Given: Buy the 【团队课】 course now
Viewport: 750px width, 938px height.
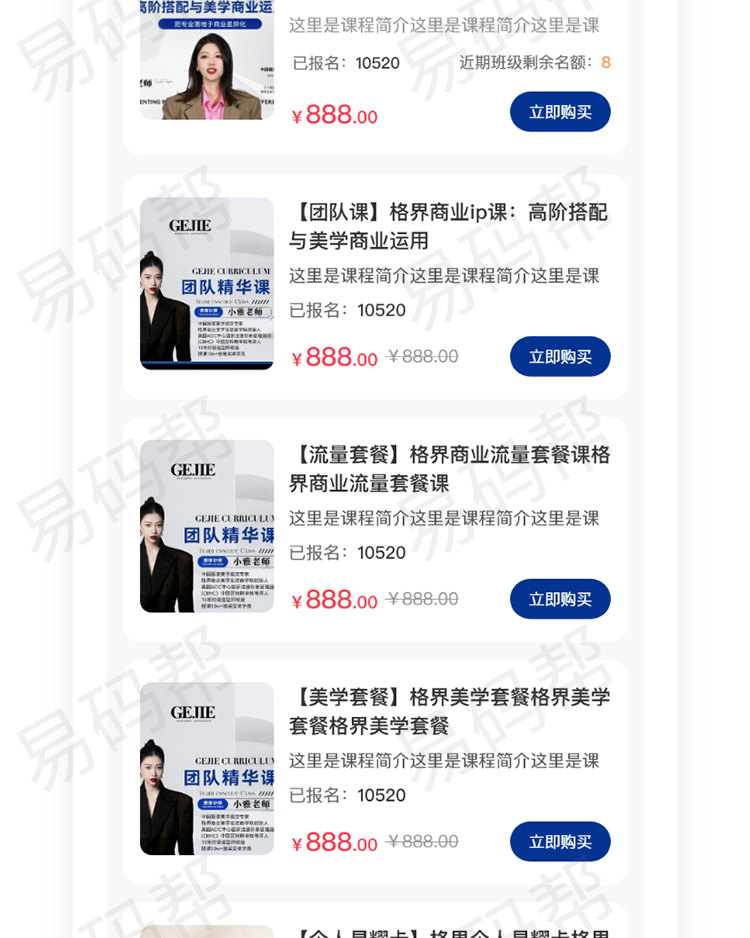Looking at the screenshot, I should pyautogui.click(x=559, y=357).
